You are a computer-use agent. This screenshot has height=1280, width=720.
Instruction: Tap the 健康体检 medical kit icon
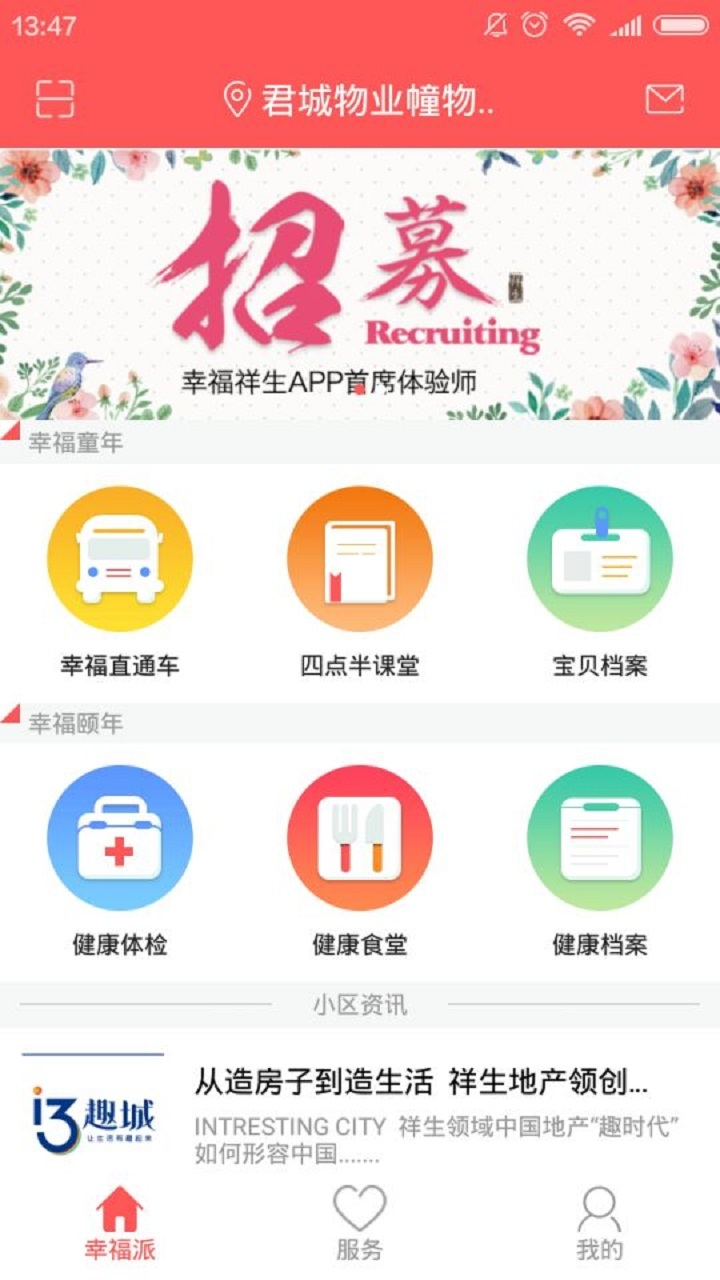(x=120, y=840)
